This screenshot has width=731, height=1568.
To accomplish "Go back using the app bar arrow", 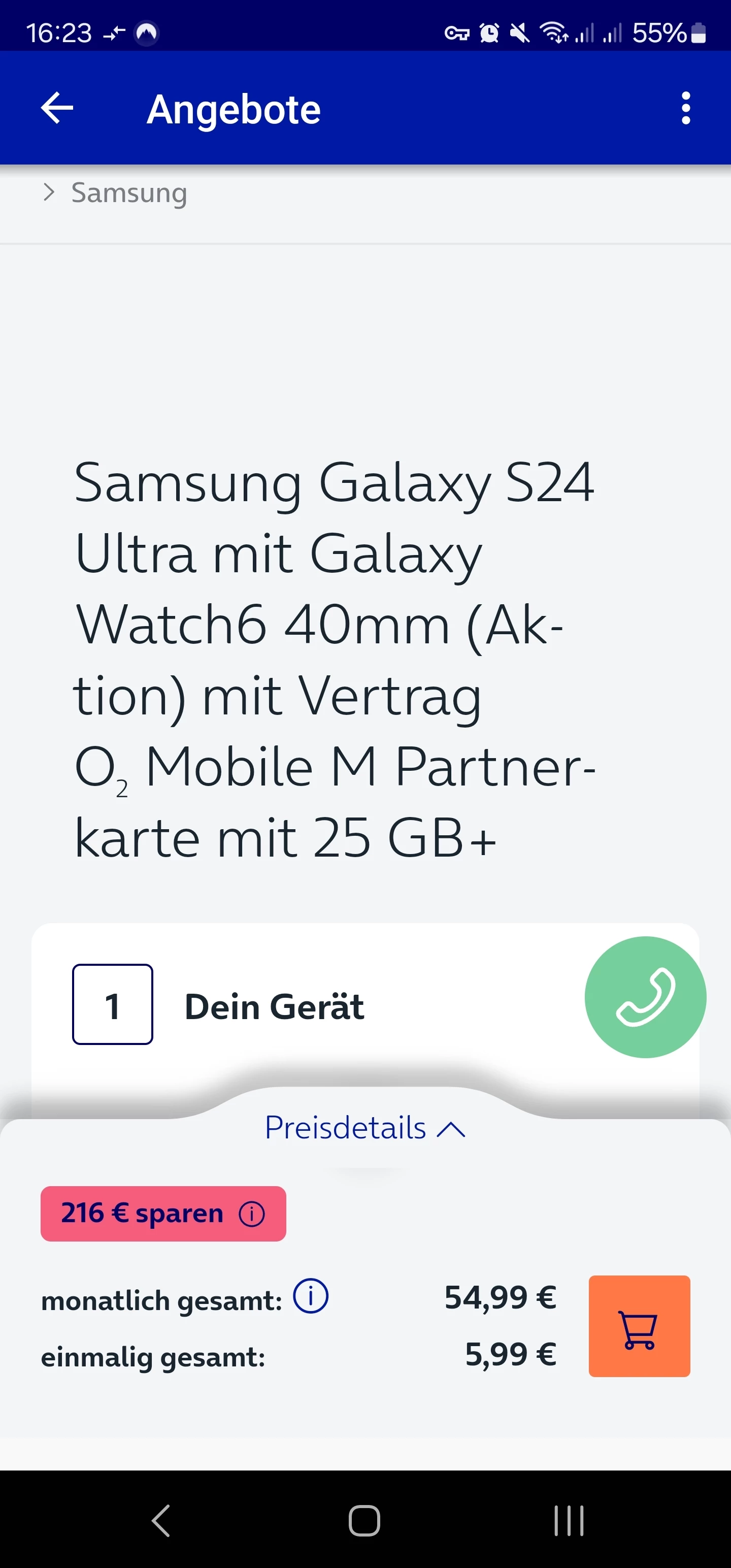I will [x=57, y=108].
